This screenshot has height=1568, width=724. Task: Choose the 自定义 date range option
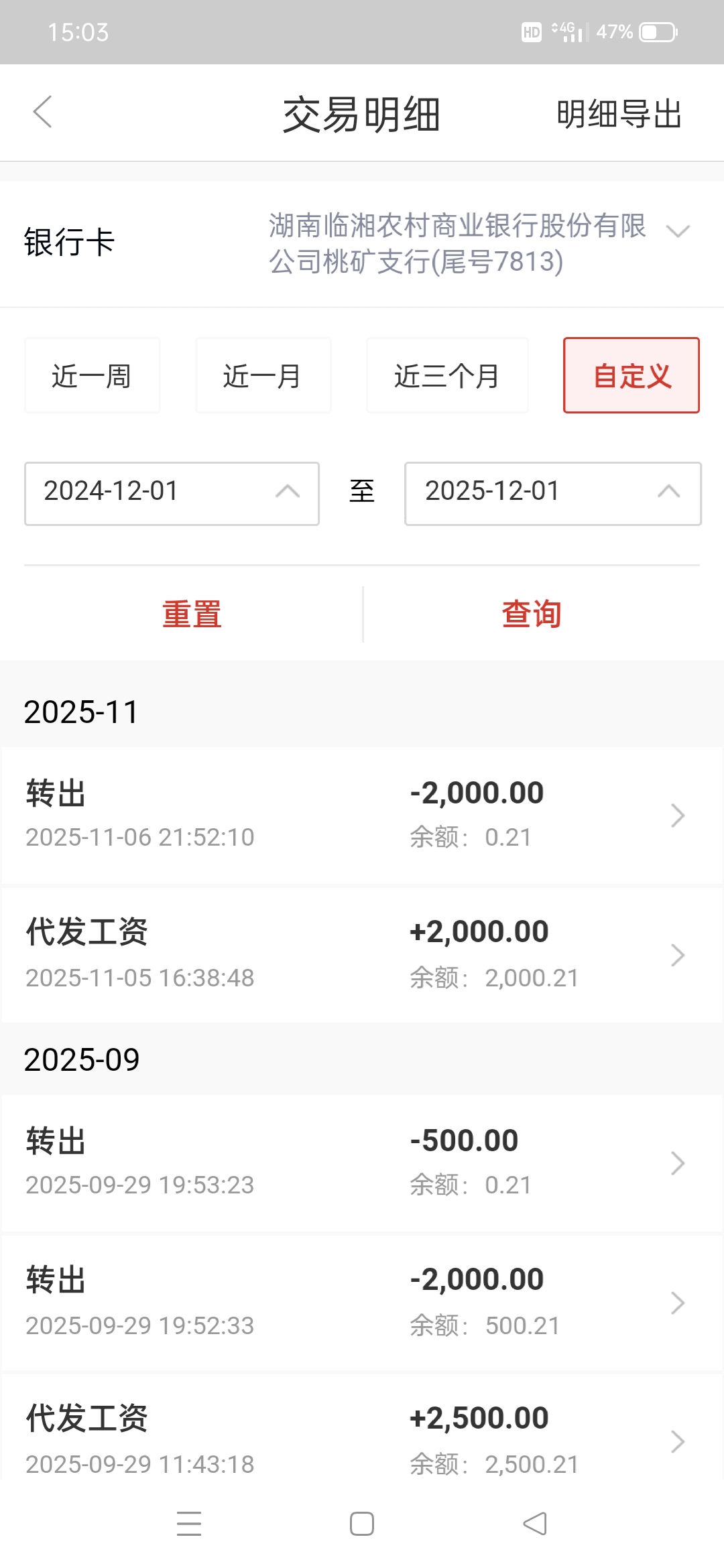pos(631,376)
